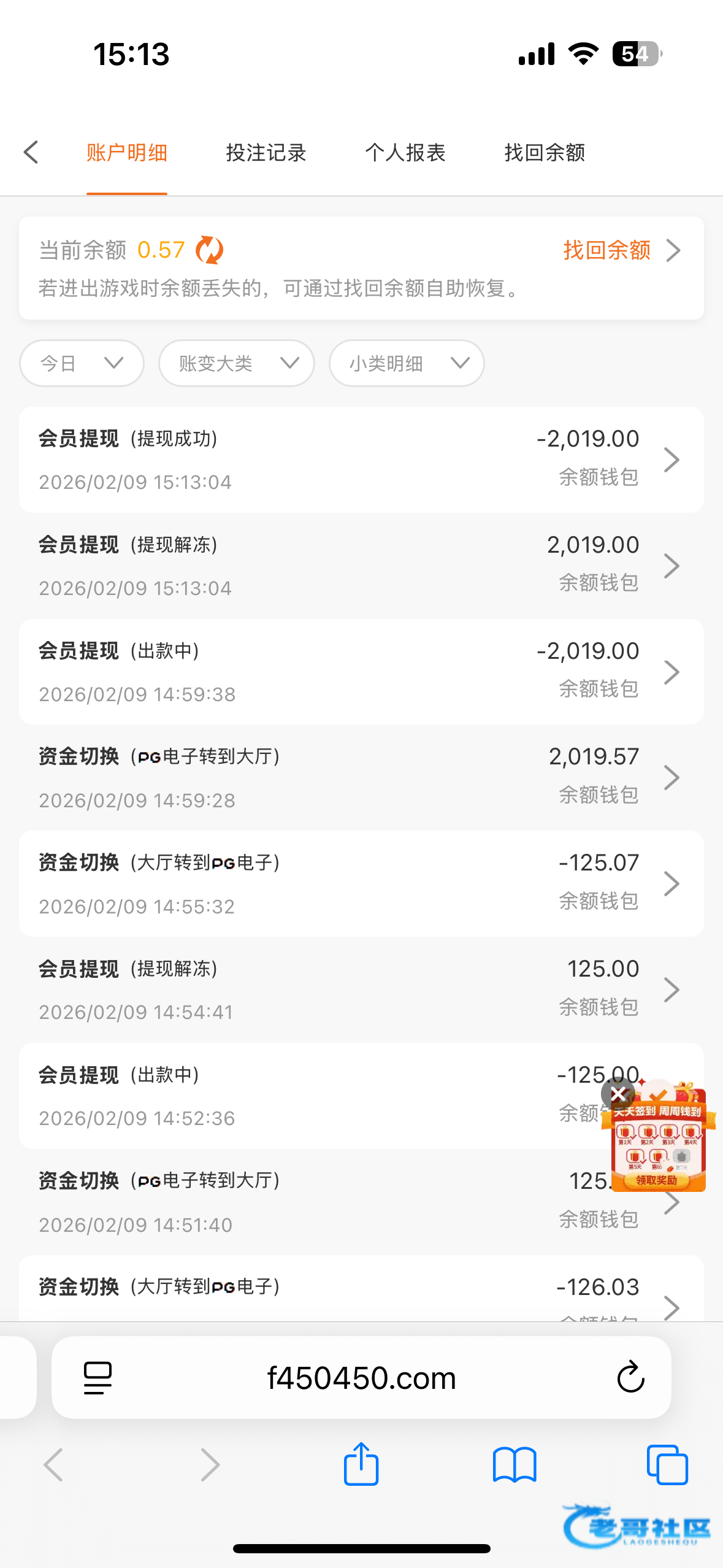Viewport: 723px width, 1568px height.
Task: Open the -125.07 大厅转到PG电子 record
Action: click(361, 883)
